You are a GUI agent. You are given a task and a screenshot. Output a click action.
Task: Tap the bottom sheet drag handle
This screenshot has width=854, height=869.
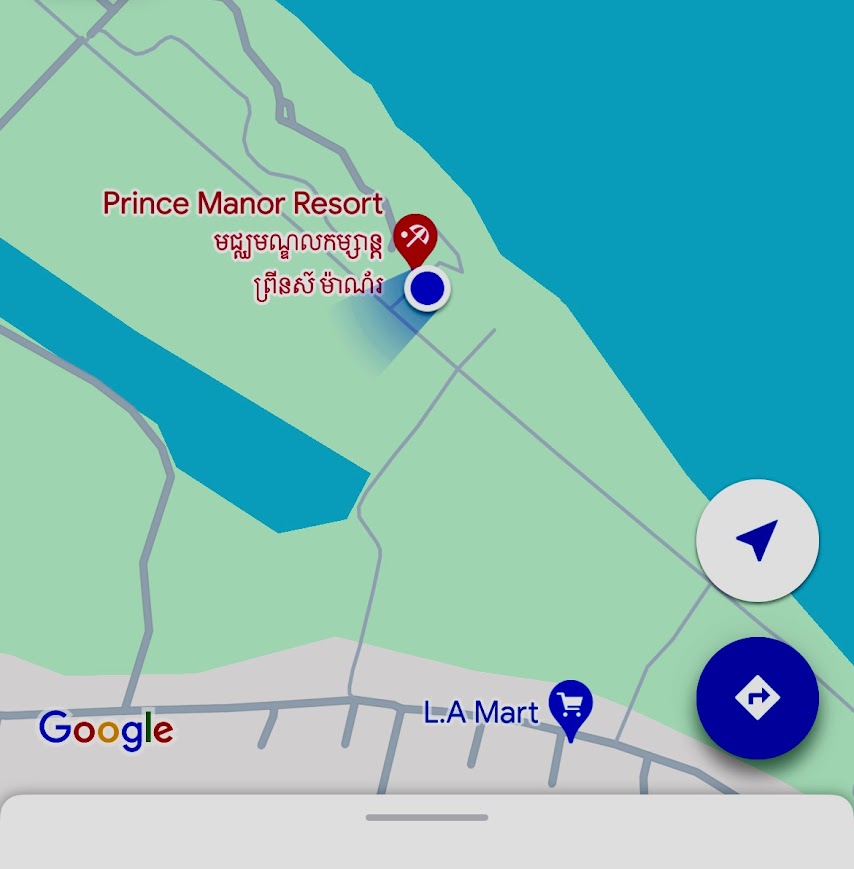click(x=427, y=817)
